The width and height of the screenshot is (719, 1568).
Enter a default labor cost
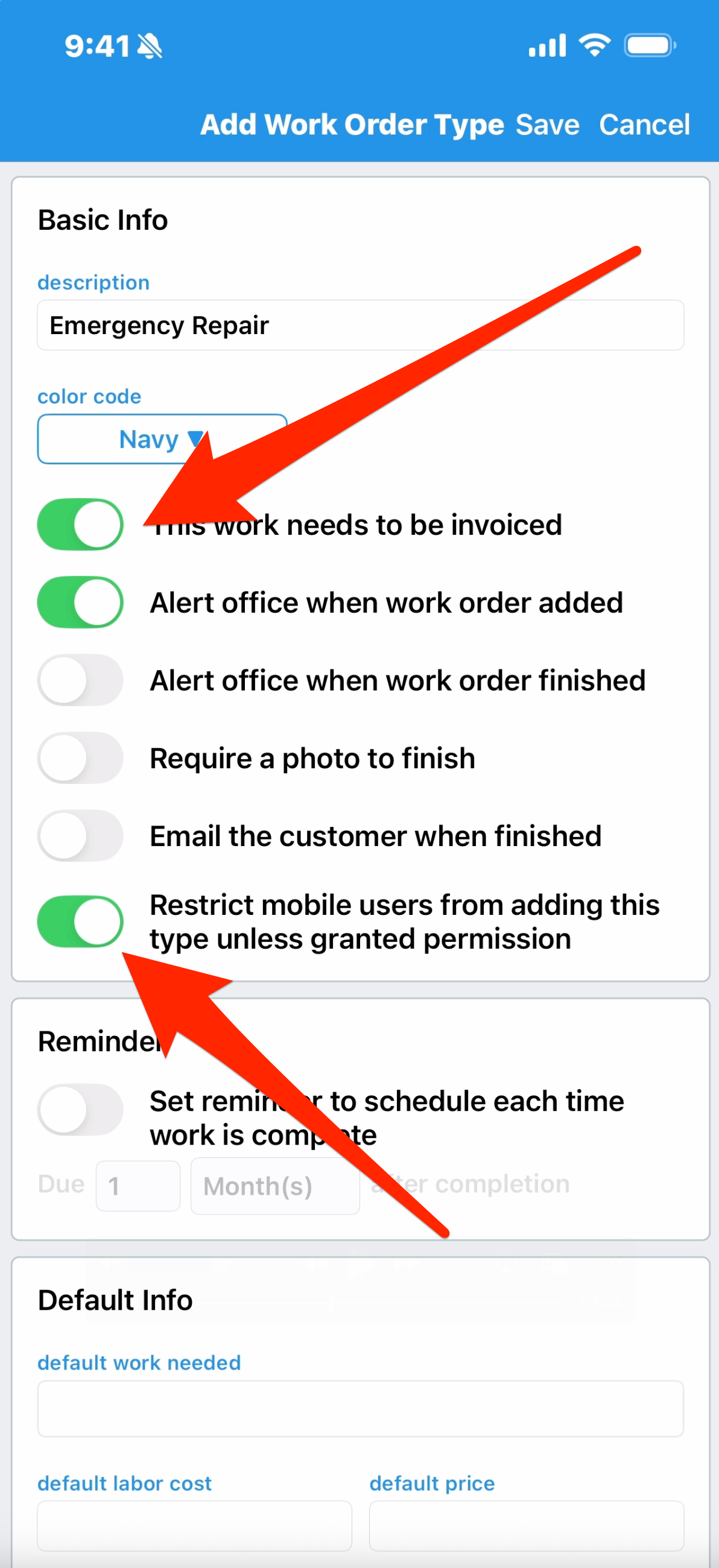(x=194, y=1525)
